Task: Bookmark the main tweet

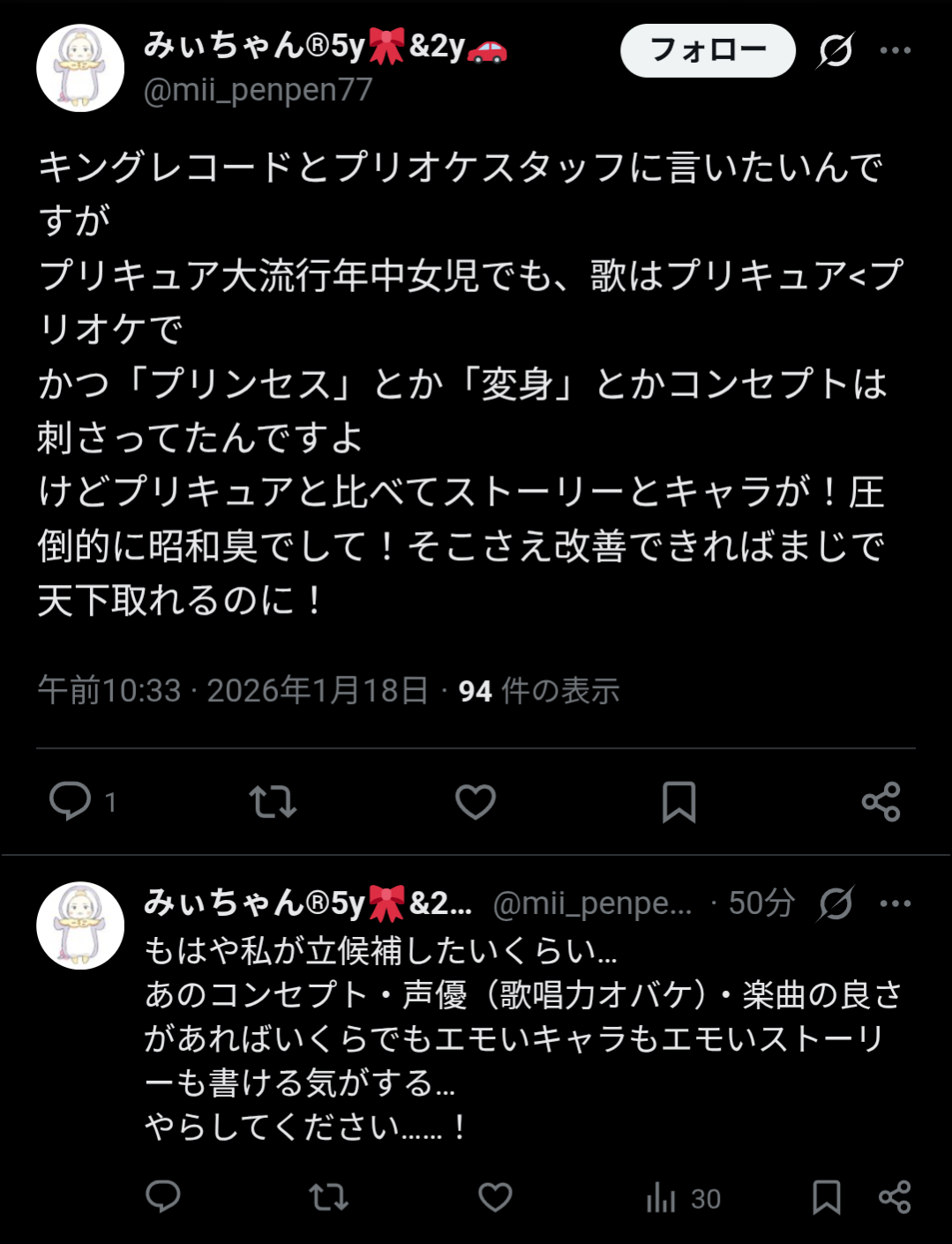Action: (678, 801)
